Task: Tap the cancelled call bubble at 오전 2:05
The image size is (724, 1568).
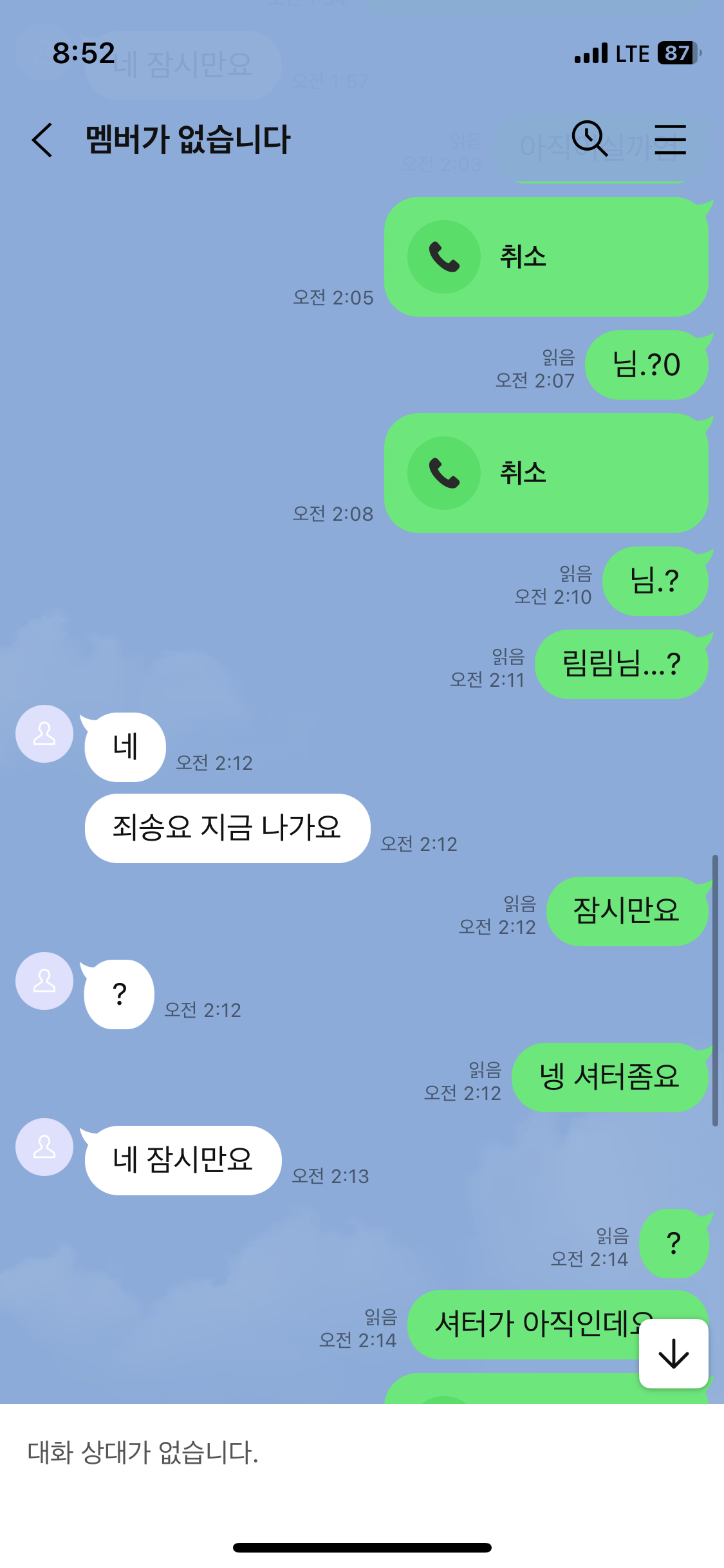Action: click(546, 257)
